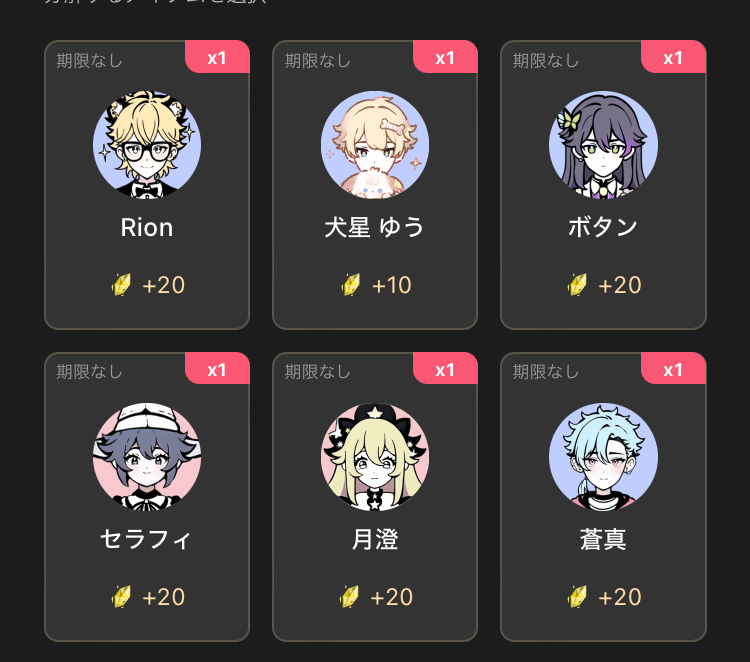
Task: Tap the ボタン character card
Action: point(603,185)
